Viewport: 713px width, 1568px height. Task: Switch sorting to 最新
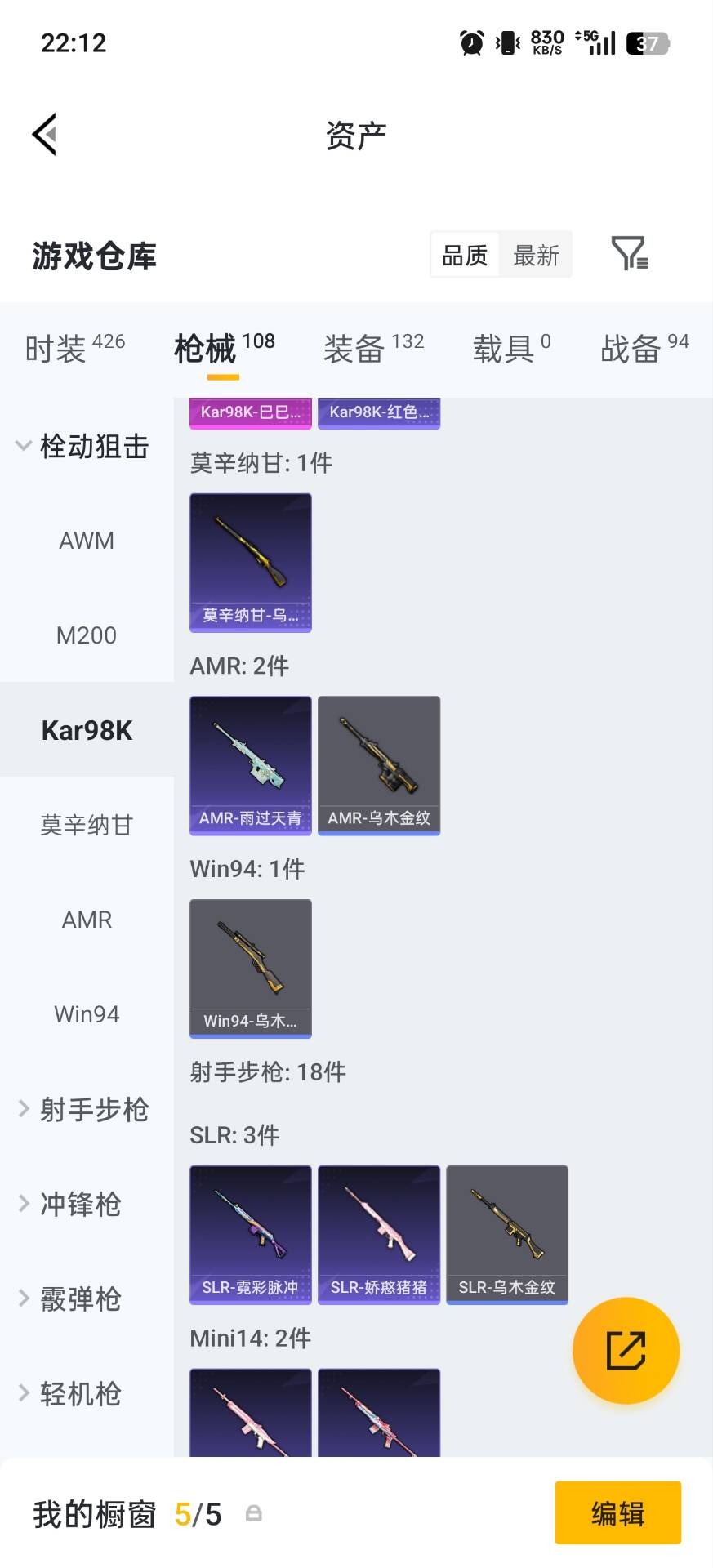(536, 255)
